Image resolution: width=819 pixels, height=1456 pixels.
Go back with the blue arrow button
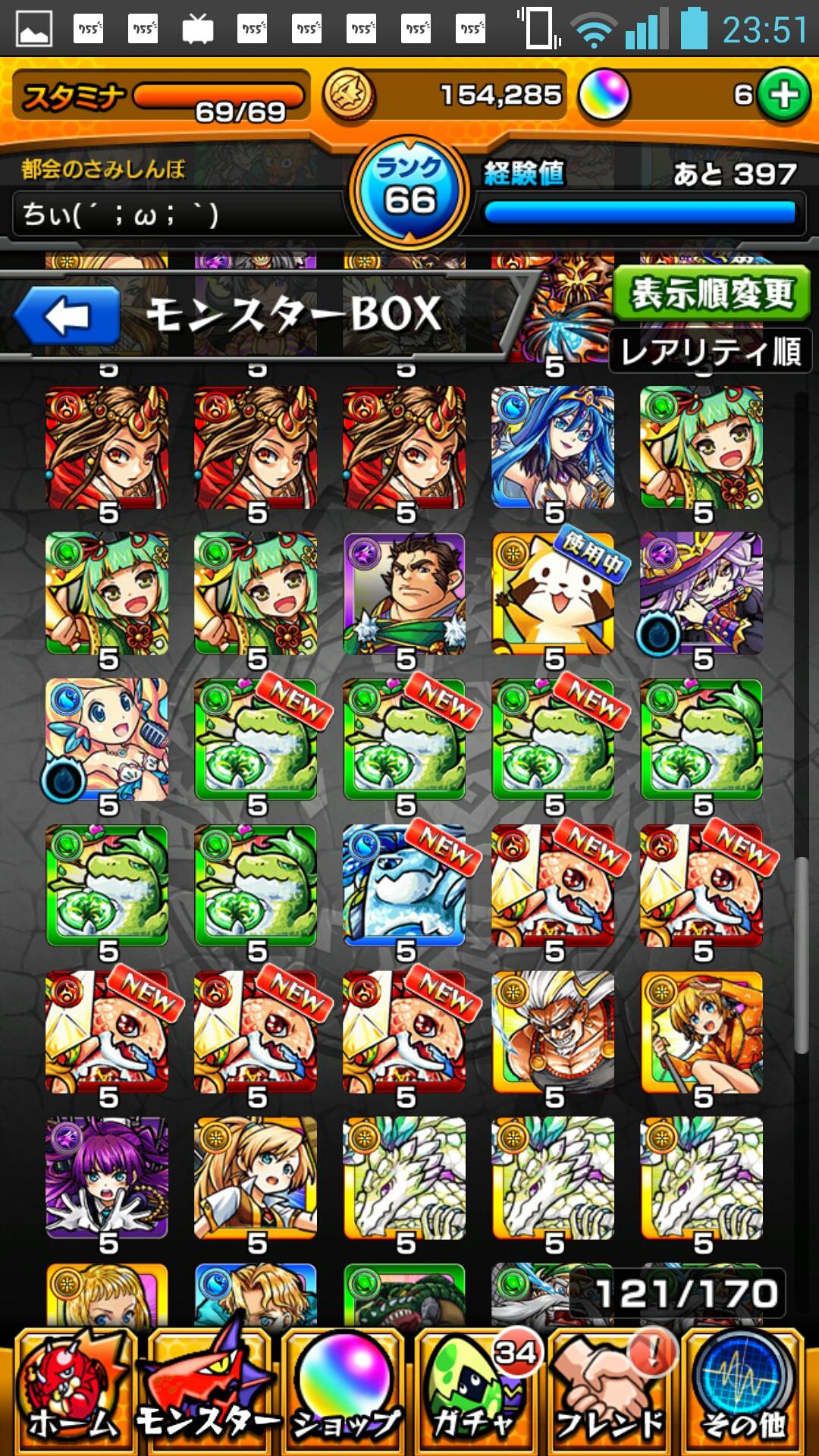[67, 315]
